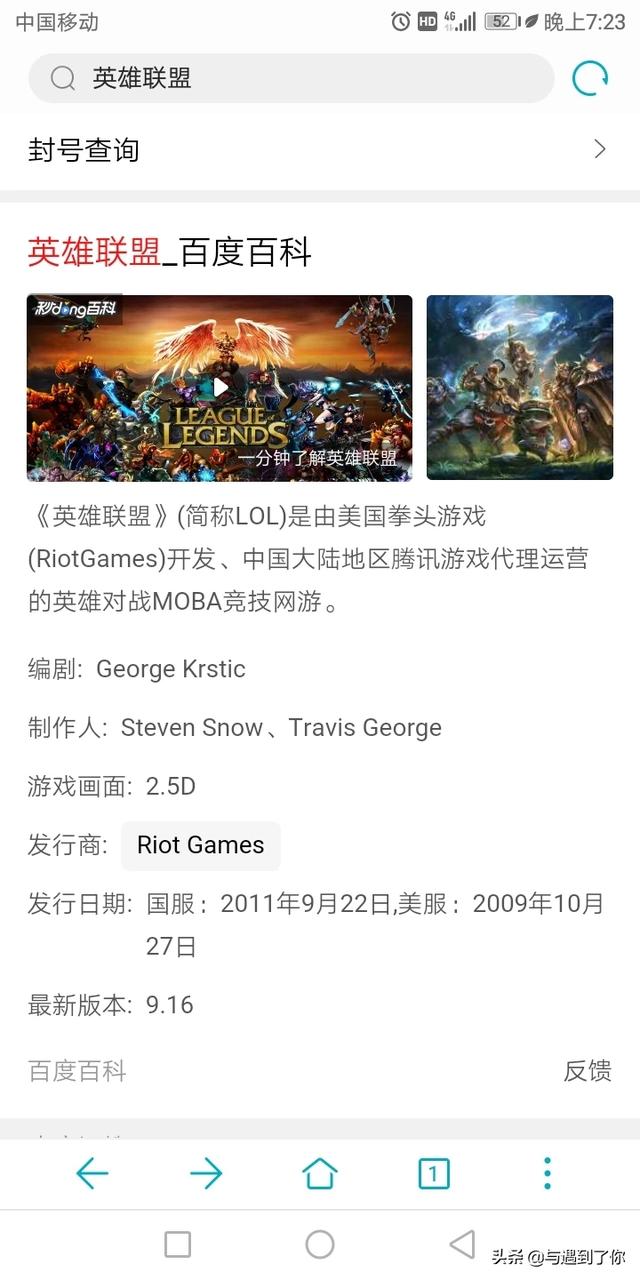Tap the Riot Games publisher chip
The height and width of the screenshot is (1280, 640).
pyautogui.click(x=200, y=845)
